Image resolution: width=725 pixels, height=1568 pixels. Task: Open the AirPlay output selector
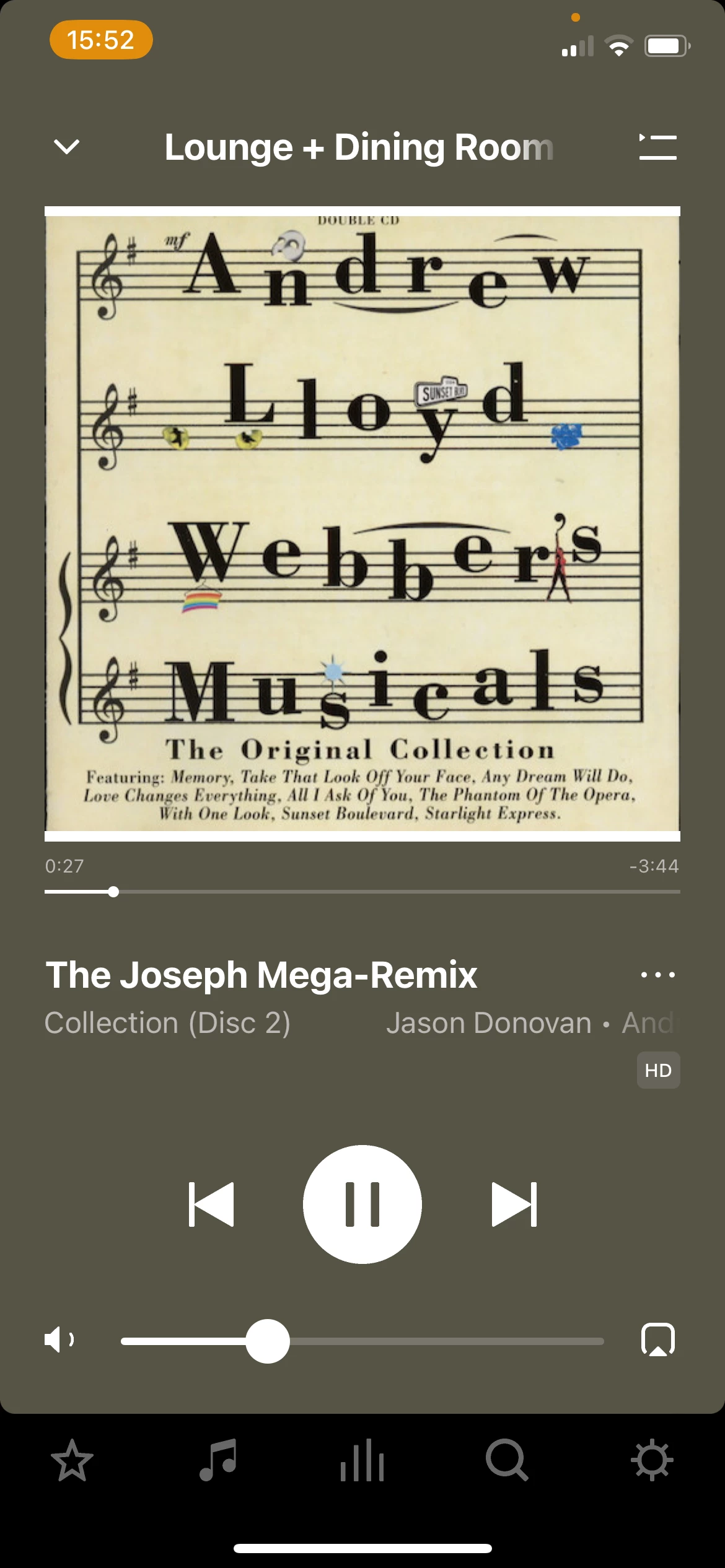[x=657, y=1340]
